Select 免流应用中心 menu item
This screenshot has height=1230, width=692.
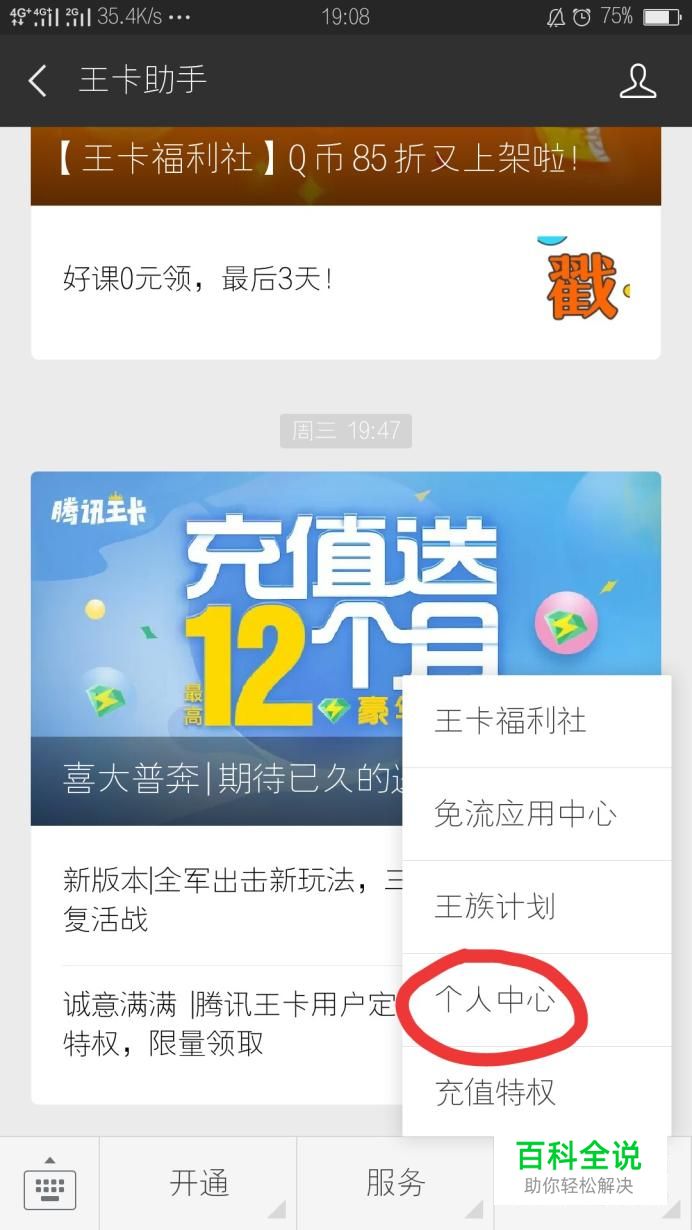point(536,814)
